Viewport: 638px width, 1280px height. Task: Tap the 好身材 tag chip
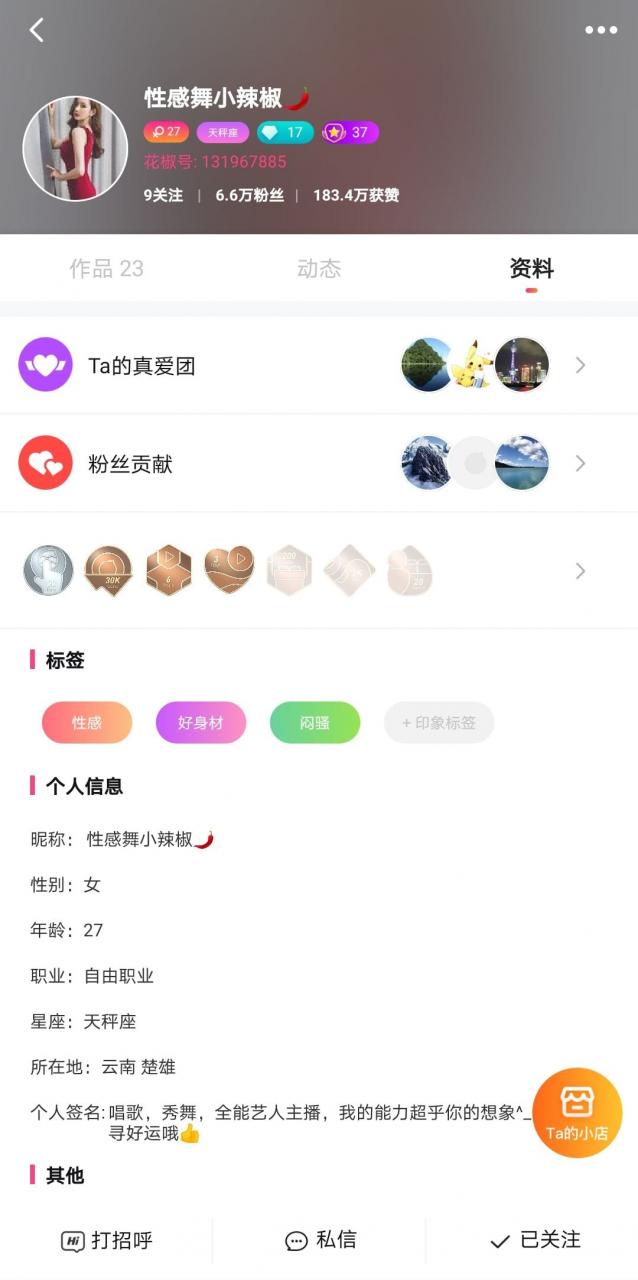201,722
